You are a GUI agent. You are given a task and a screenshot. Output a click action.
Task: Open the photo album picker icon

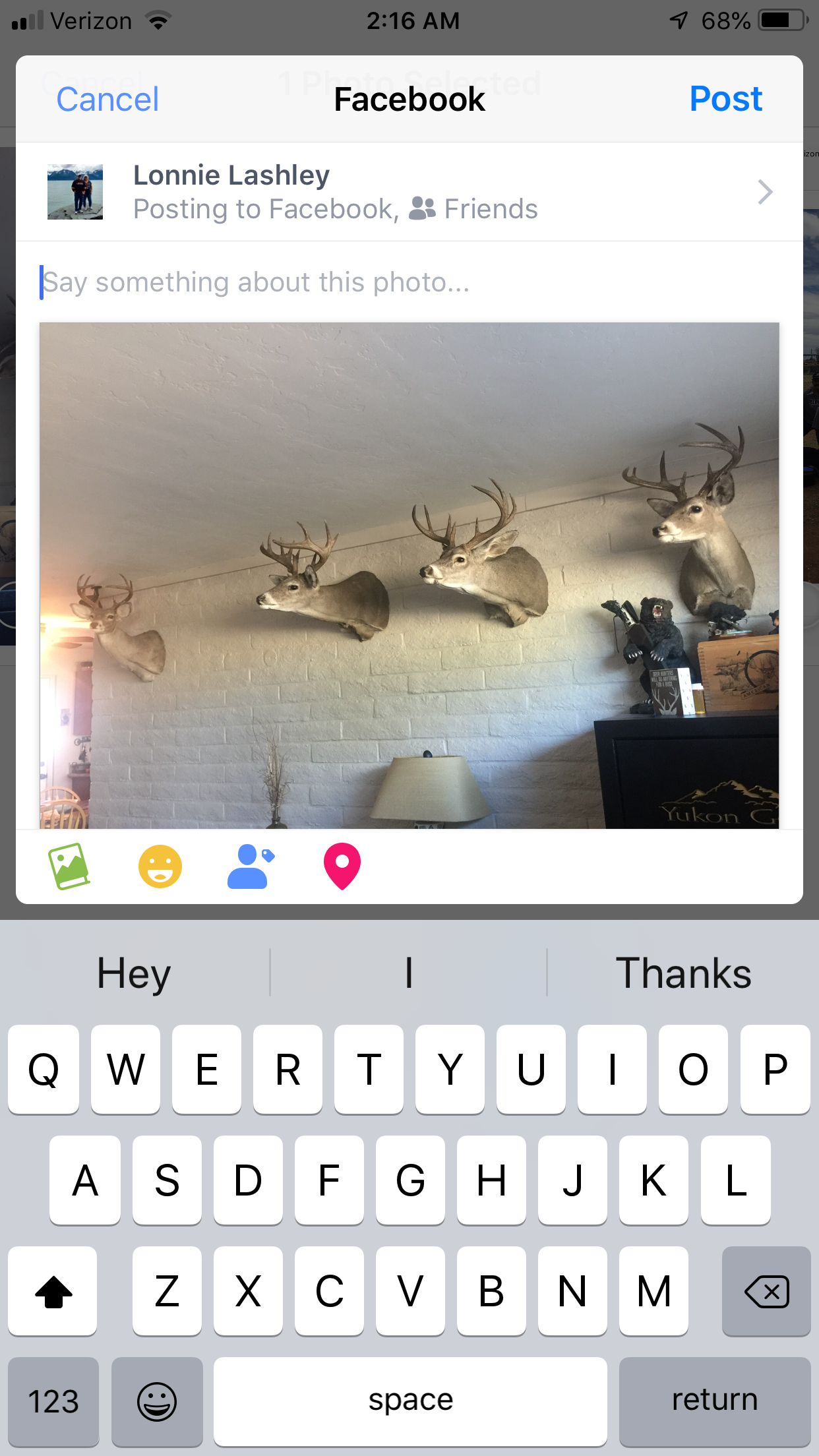69,866
